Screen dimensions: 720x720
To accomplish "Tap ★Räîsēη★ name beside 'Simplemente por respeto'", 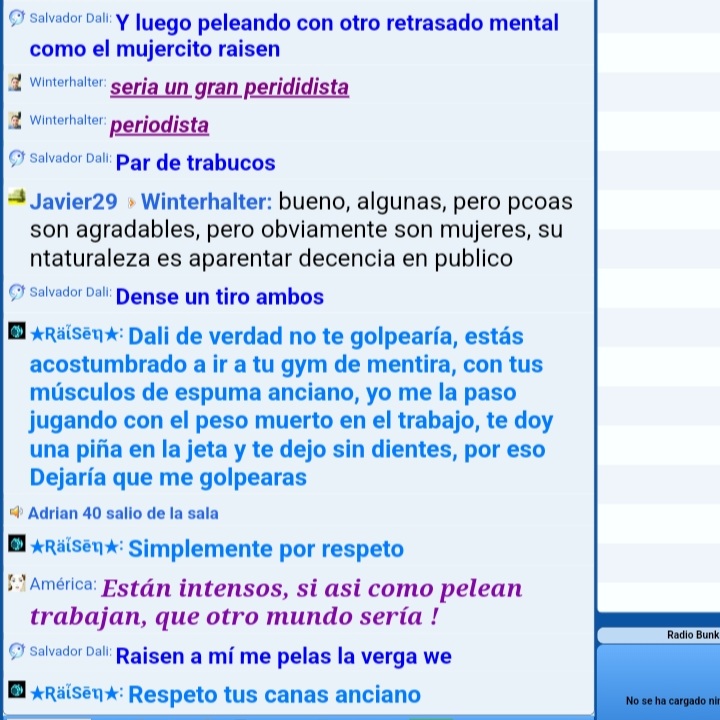I will click(x=76, y=546).
